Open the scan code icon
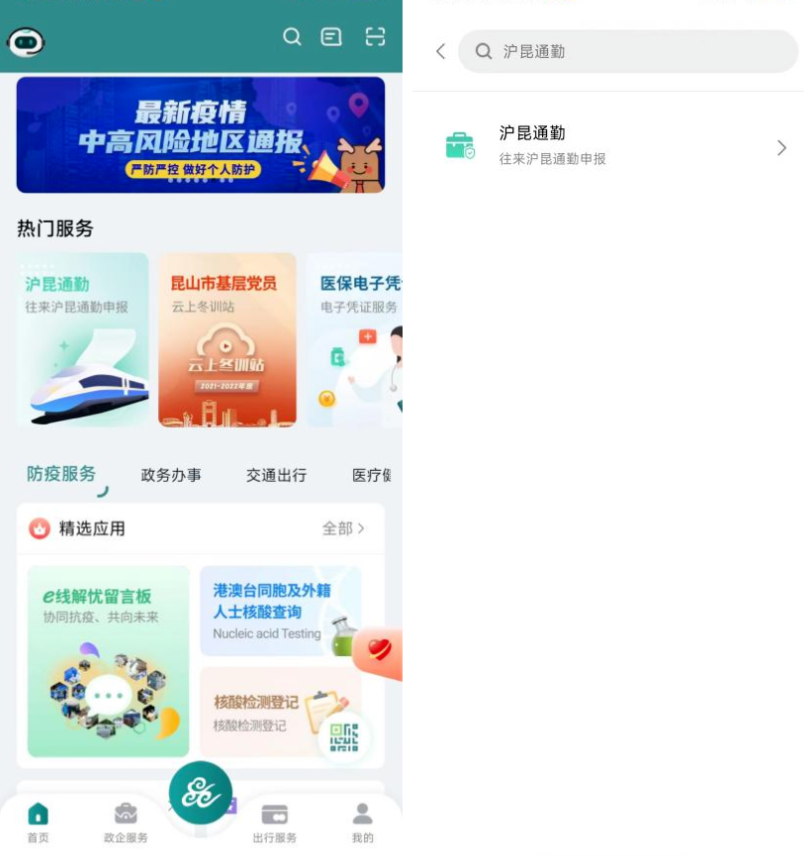Image resolution: width=804 pixels, height=855 pixels. pyautogui.click(x=375, y=37)
